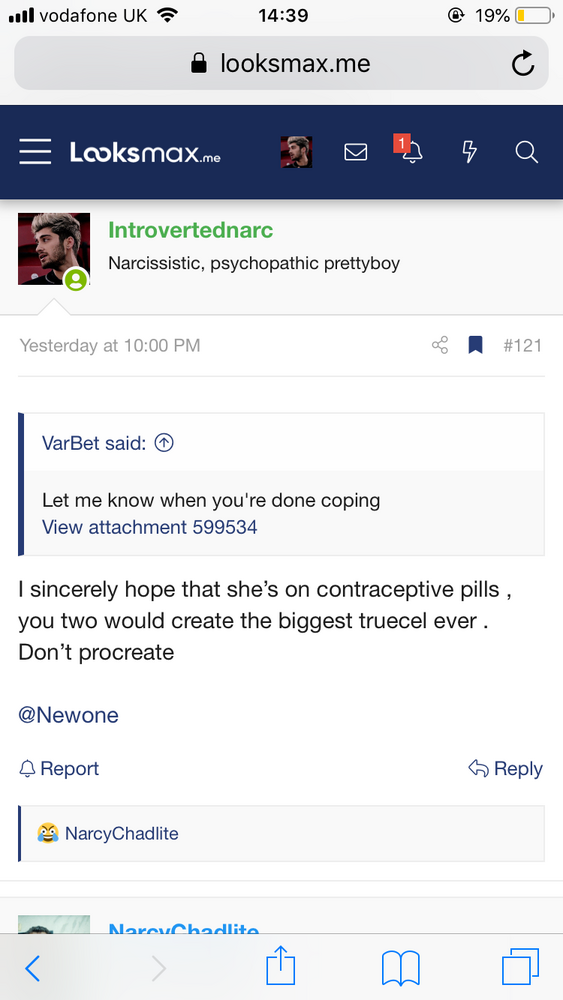
Task: Share post #121
Action: click(440, 346)
